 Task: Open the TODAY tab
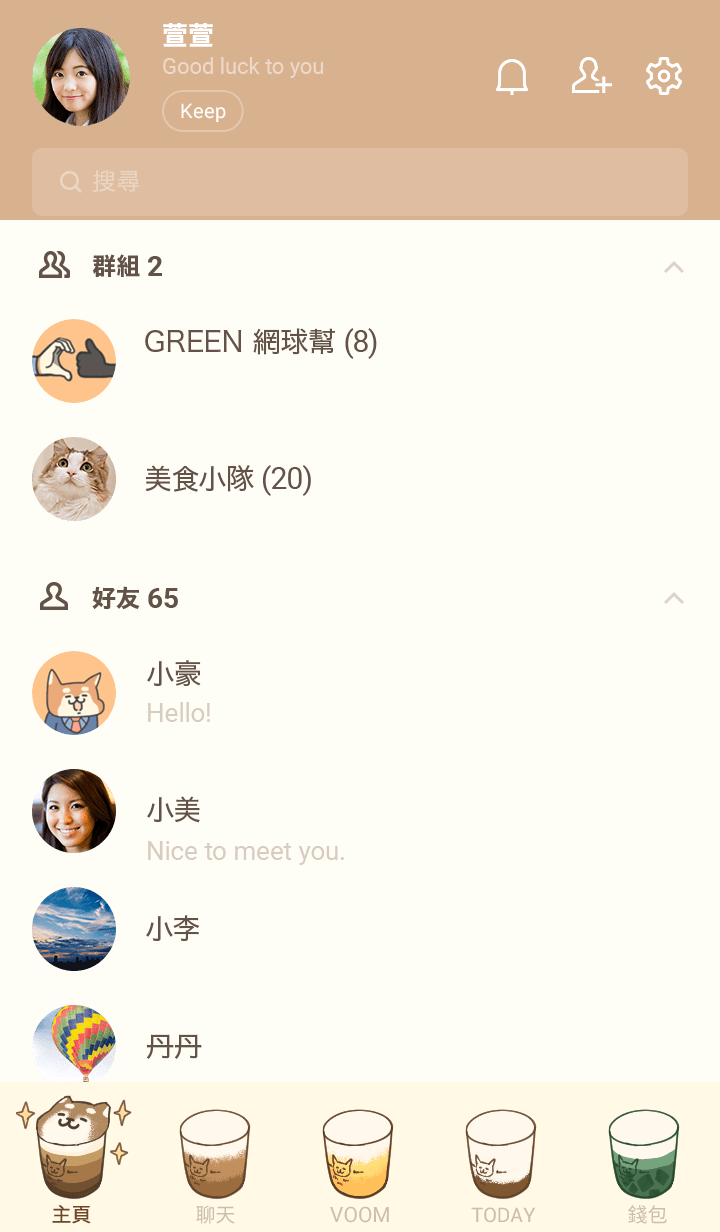point(503,1160)
